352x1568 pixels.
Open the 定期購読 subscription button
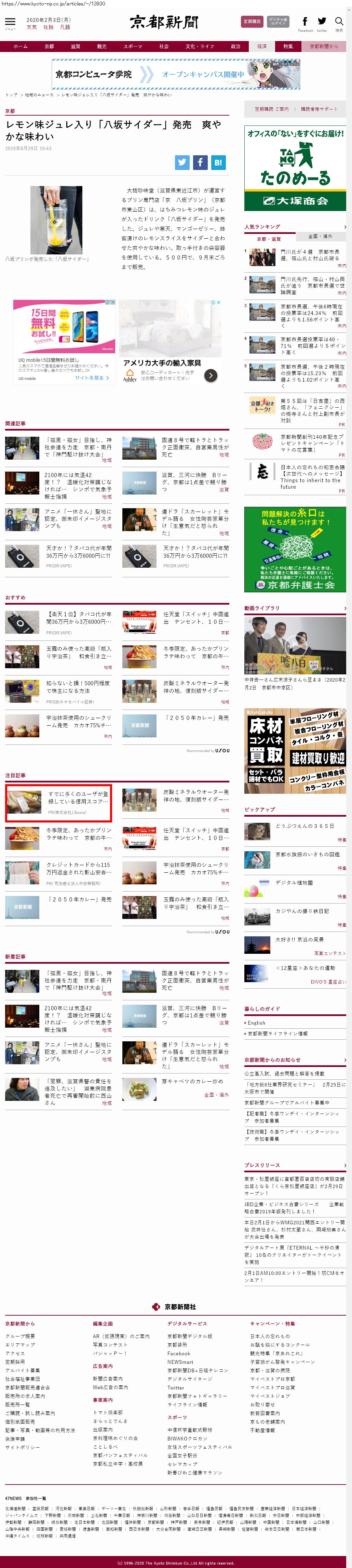252,21
